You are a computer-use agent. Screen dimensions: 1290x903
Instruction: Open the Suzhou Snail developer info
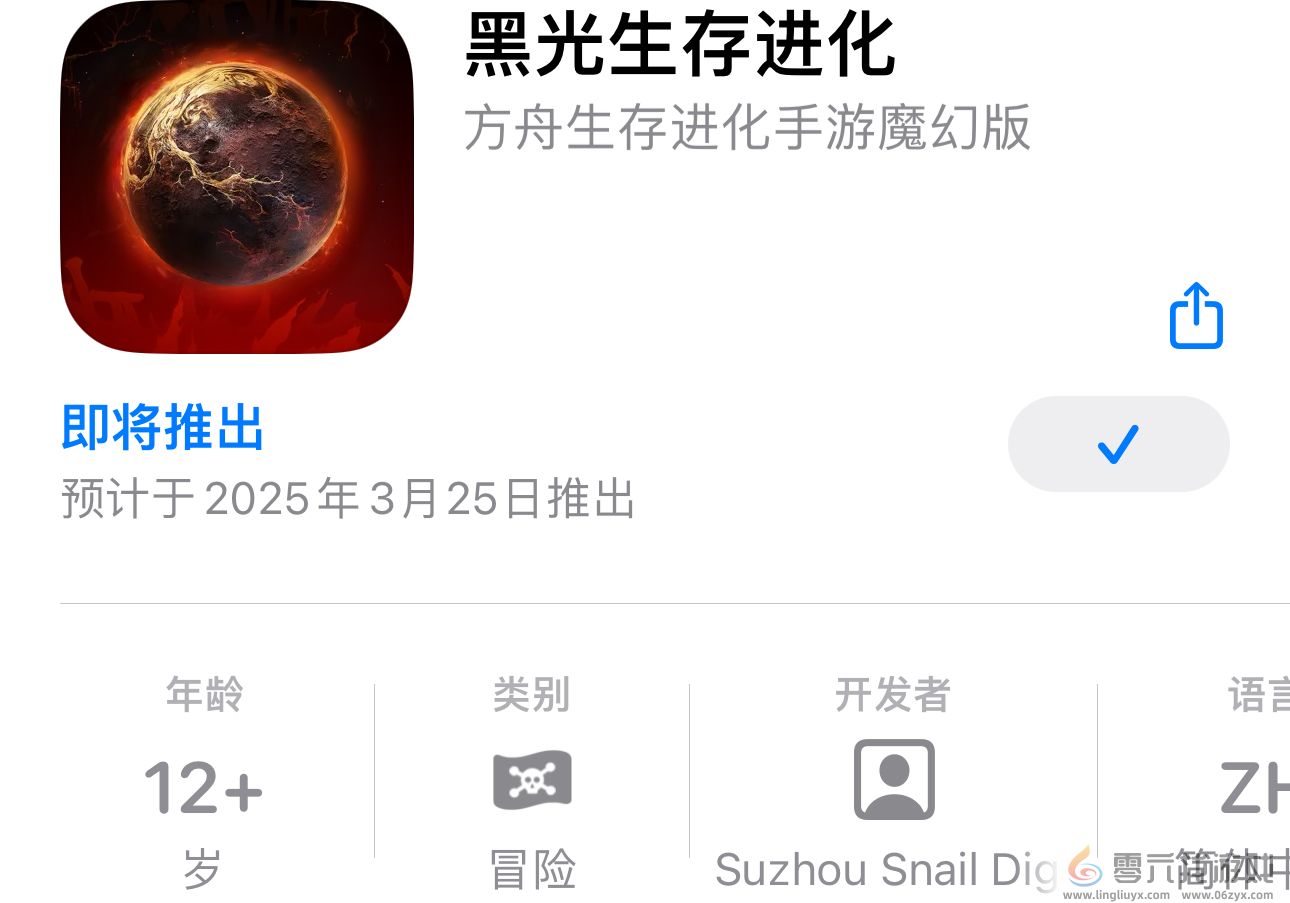(893, 782)
